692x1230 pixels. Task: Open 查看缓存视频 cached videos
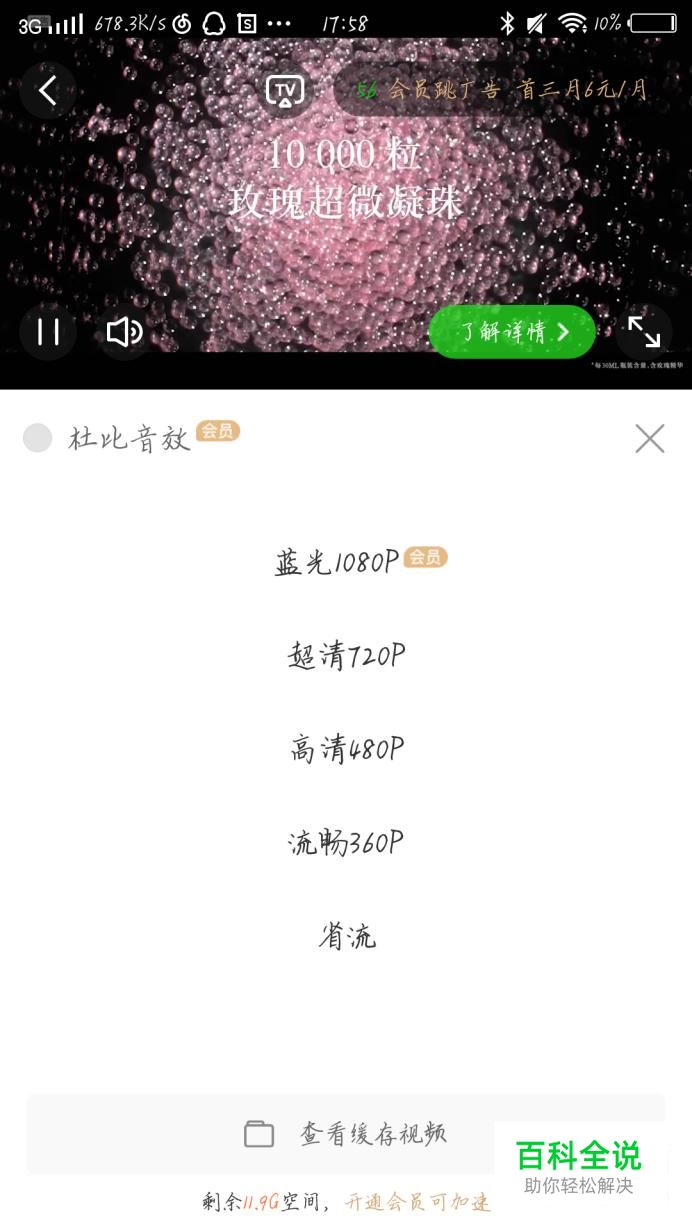(x=346, y=1134)
